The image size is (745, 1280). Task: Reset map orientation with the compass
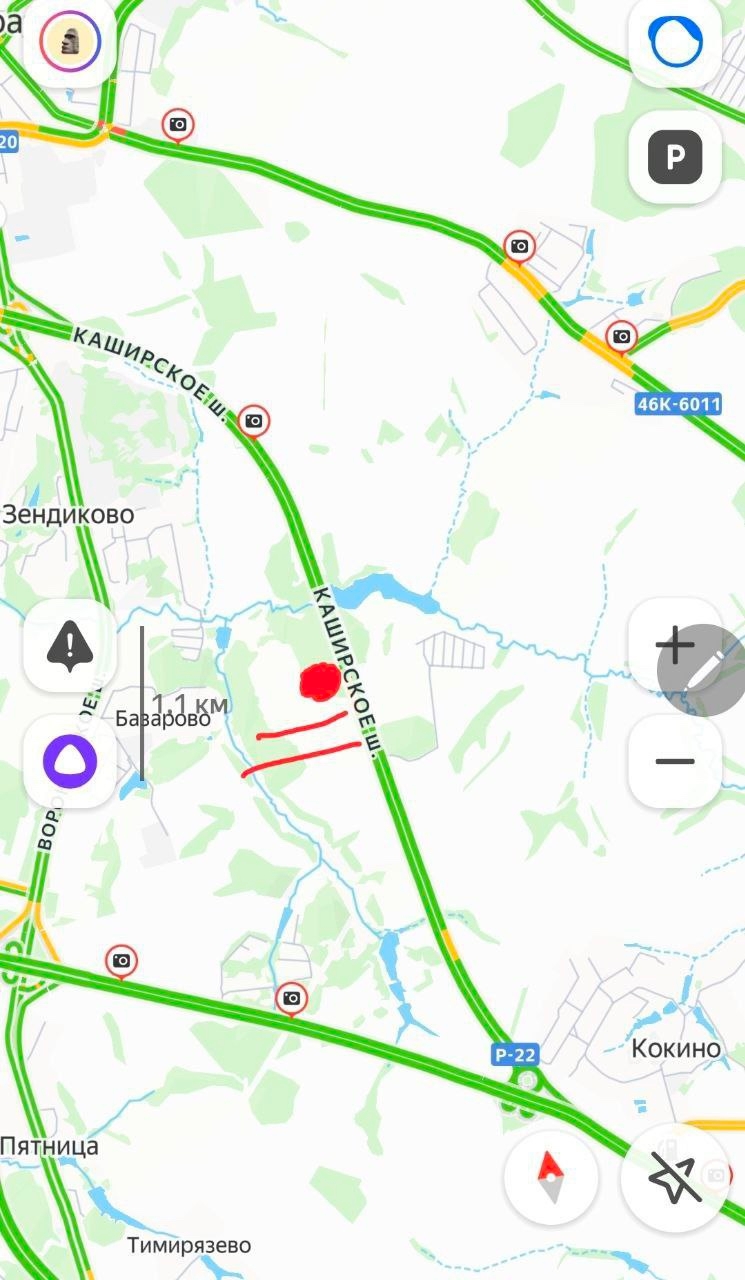tap(551, 1176)
